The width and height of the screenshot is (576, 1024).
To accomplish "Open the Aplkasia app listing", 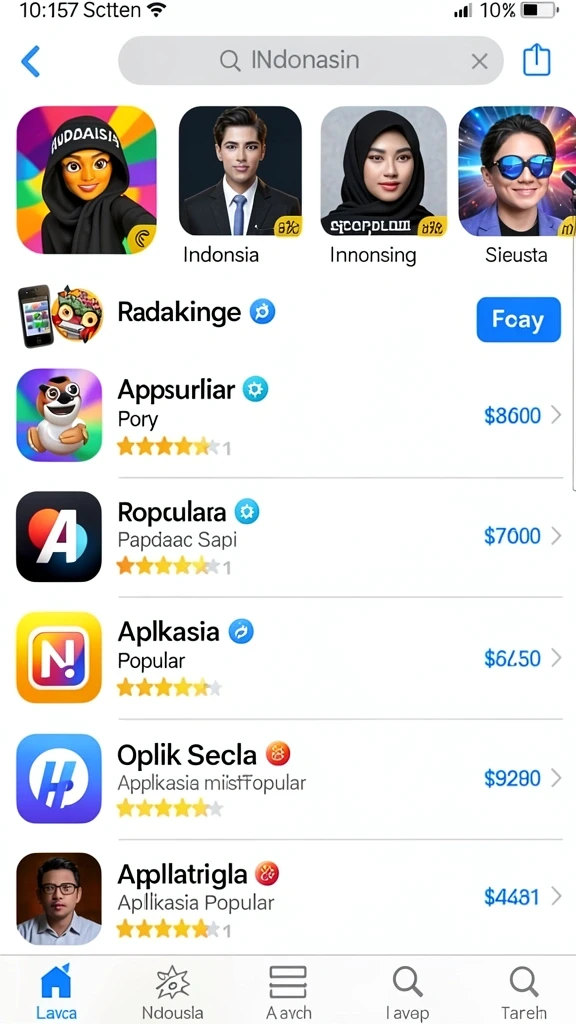I will [288, 657].
